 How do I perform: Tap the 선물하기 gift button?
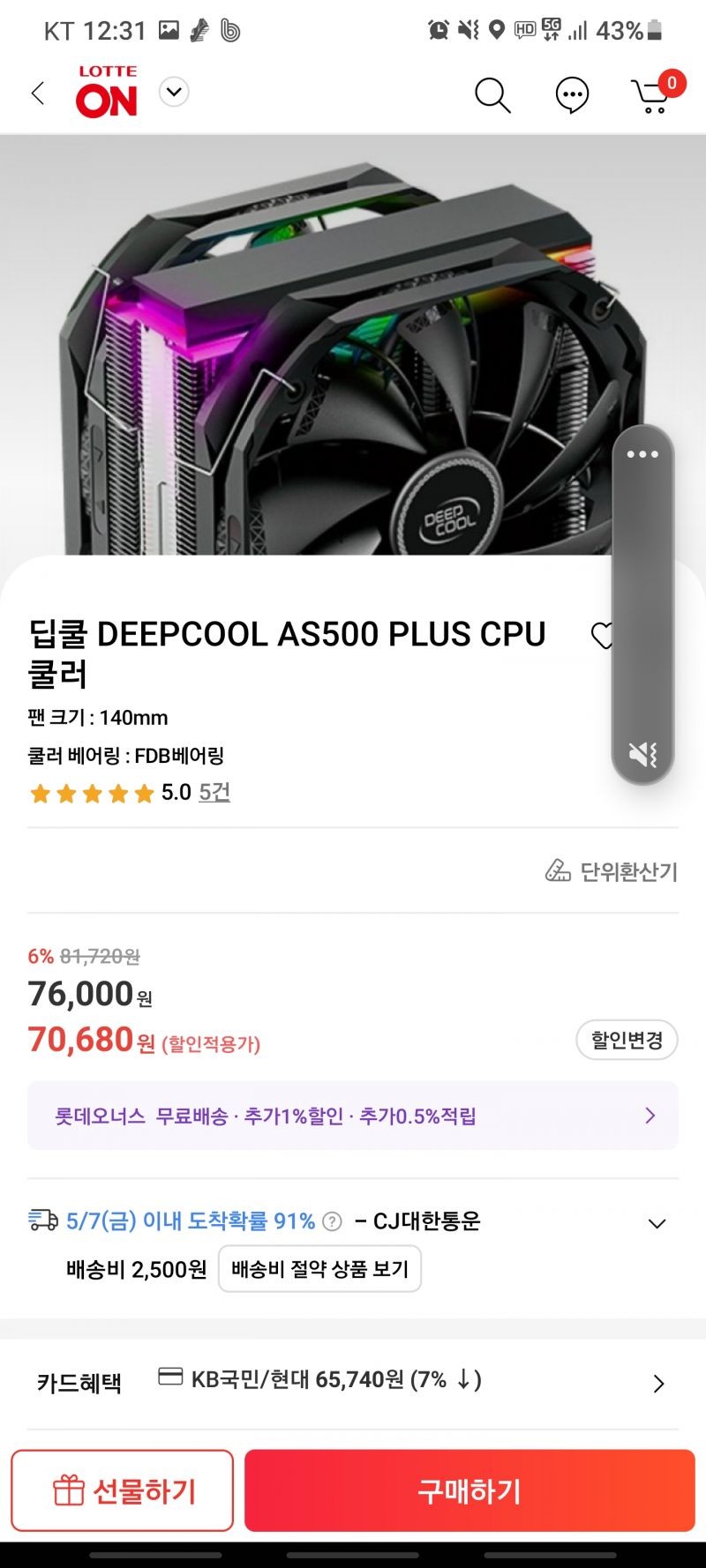tap(123, 1490)
